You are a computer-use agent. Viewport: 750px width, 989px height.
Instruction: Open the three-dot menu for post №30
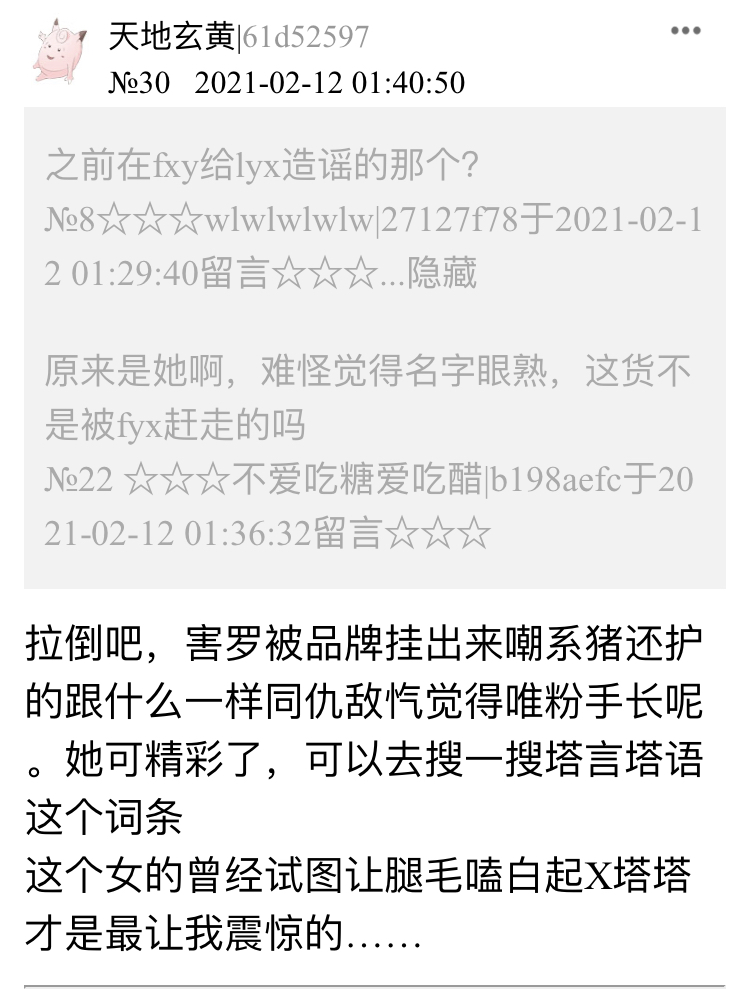686,31
